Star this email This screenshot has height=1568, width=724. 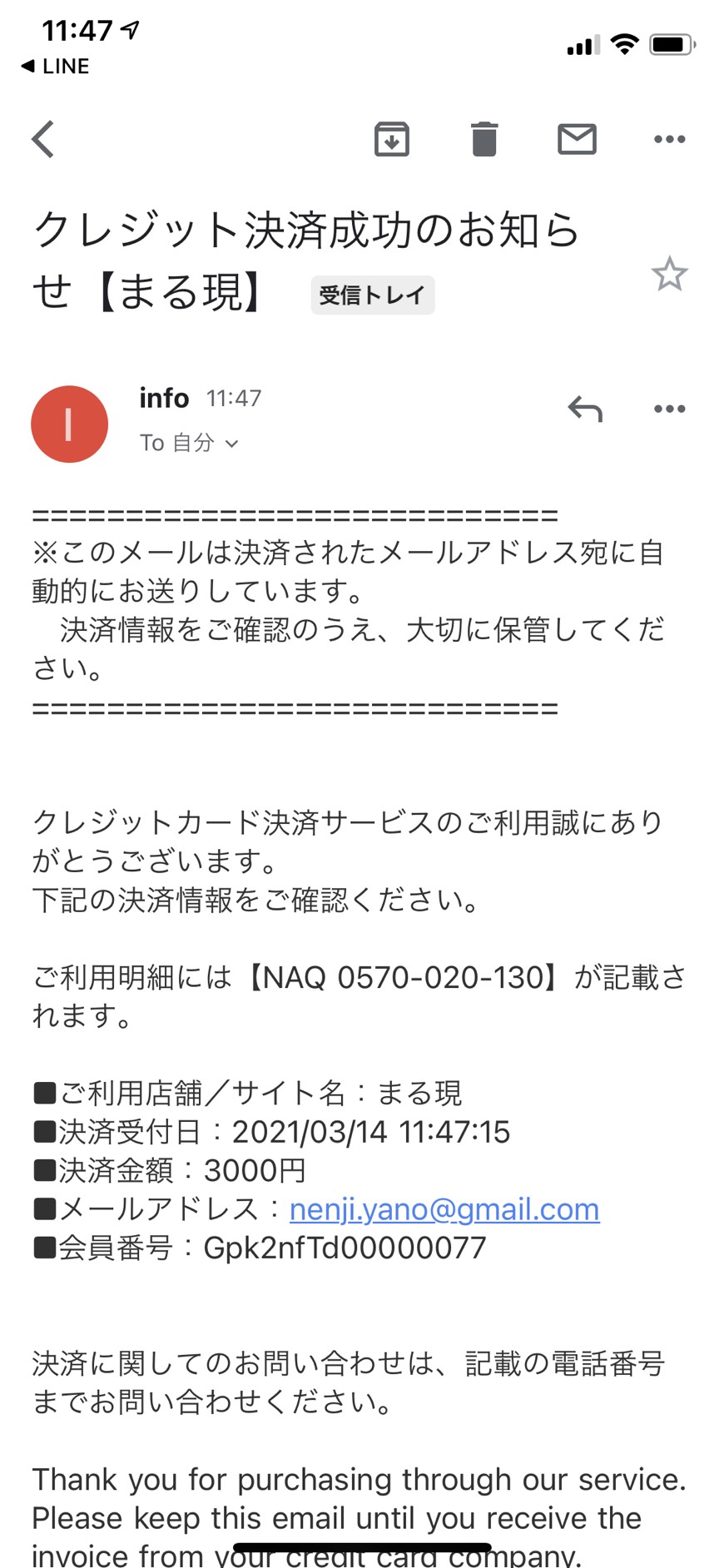pos(670,275)
